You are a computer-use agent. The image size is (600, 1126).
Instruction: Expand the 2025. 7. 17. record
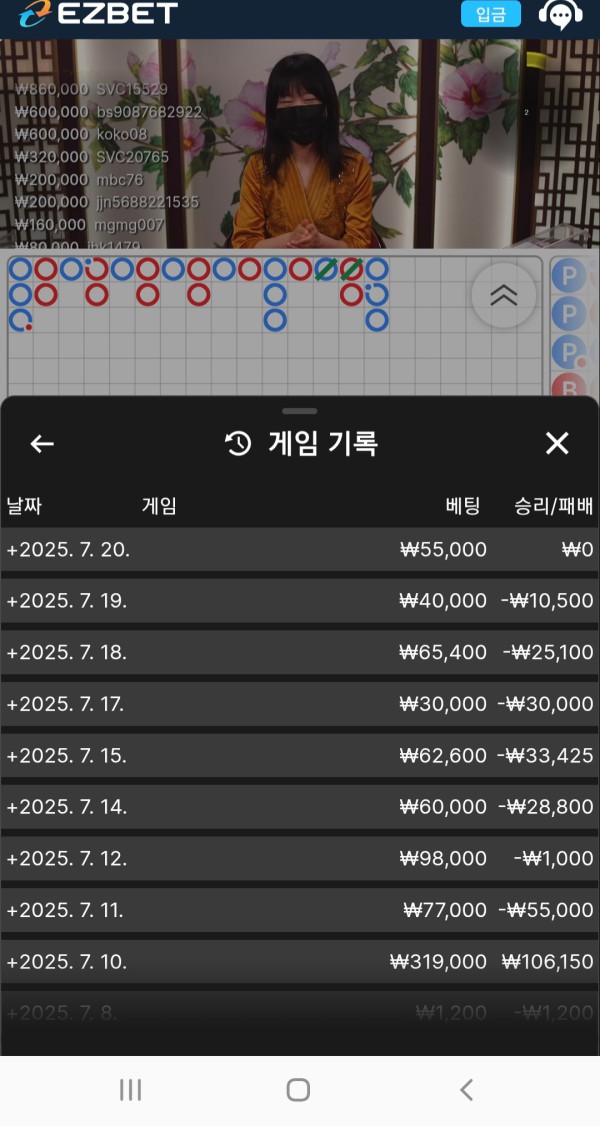(300, 704)
